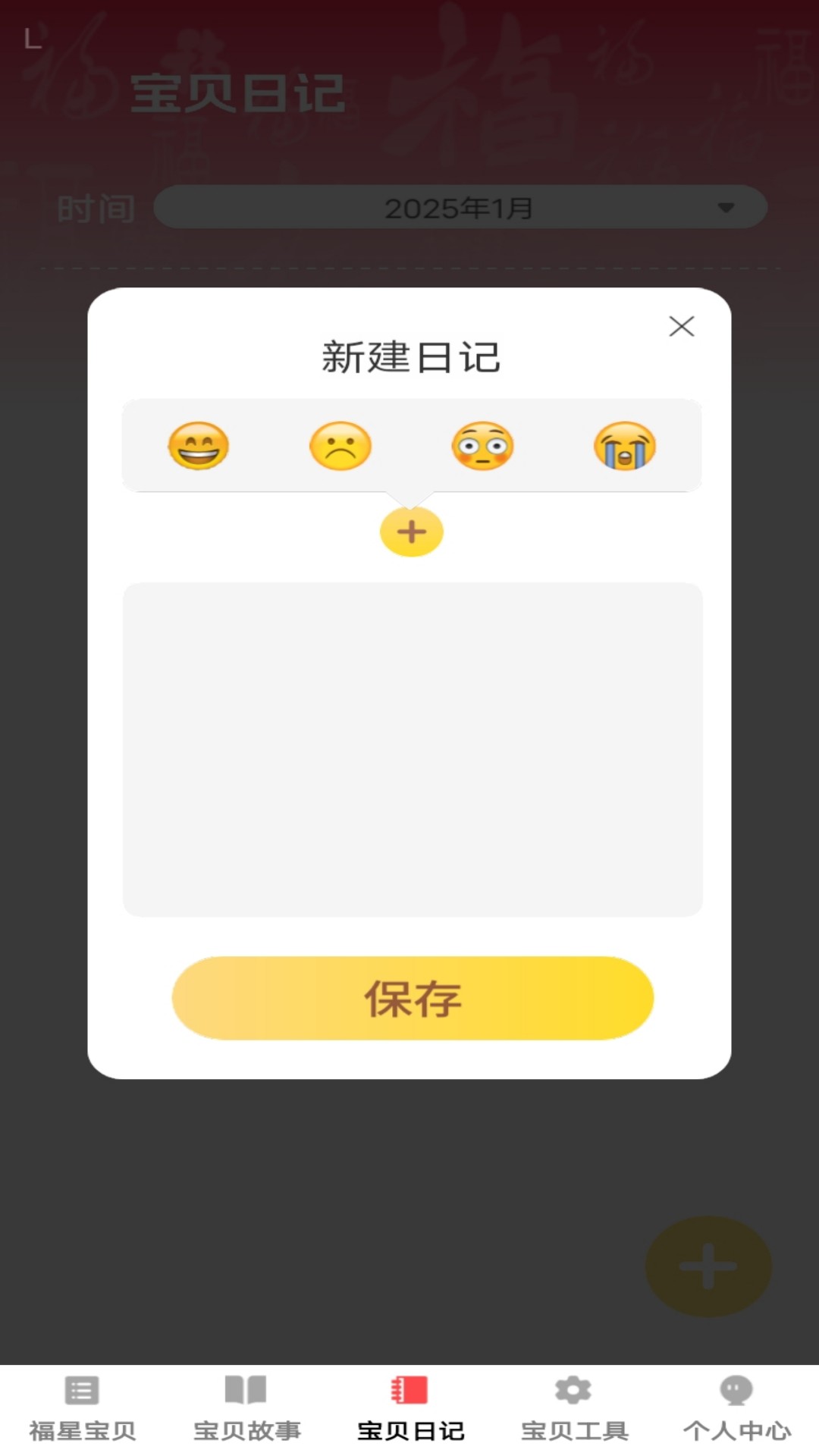
Task: Select the laughing emoji mood
Action: pos(199,447)
